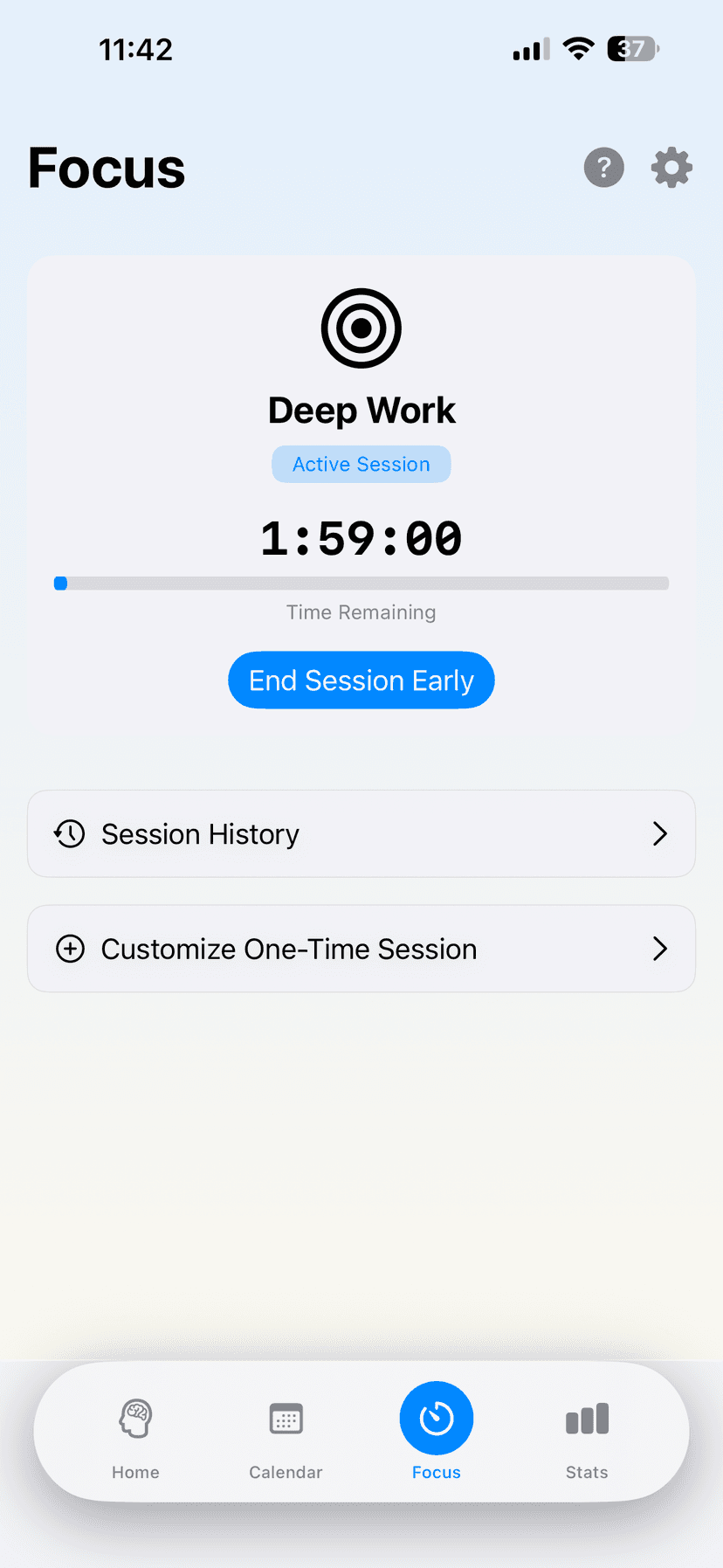
Task: Expand Session History via its chevron
Action: (660, 833)
